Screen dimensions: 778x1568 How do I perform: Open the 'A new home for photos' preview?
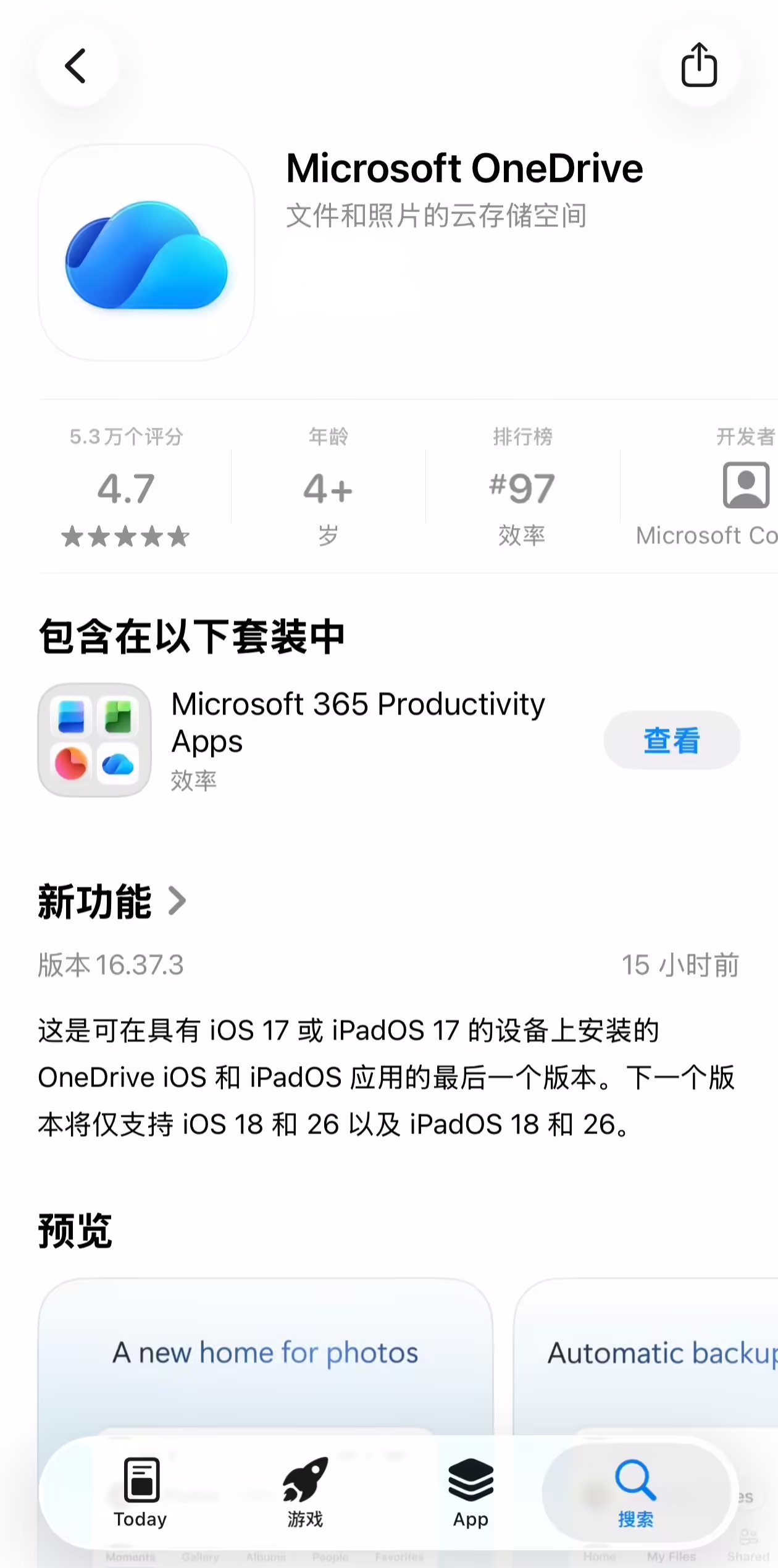coord(267,1352)
